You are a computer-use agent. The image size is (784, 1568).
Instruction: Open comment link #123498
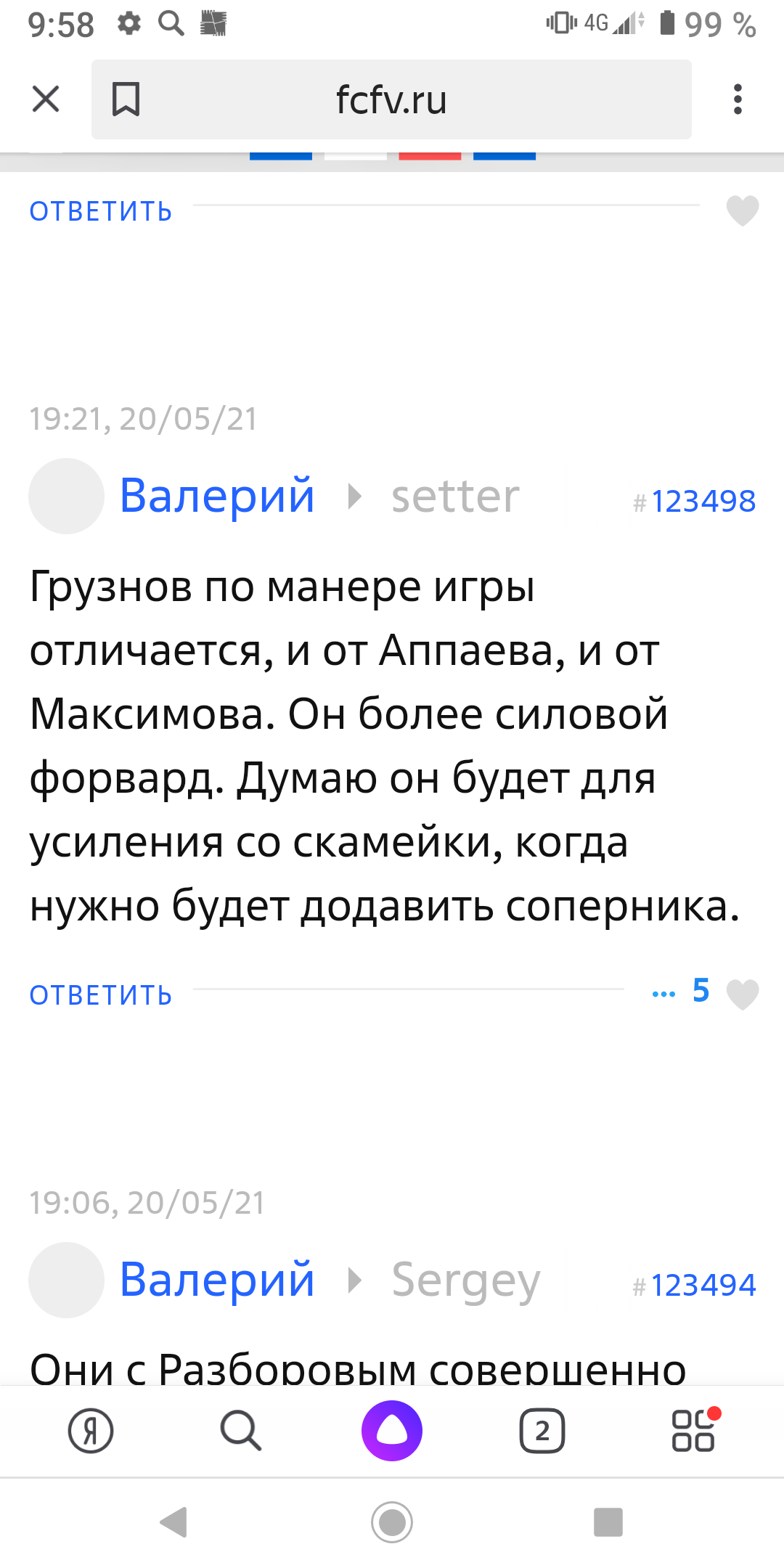(695, 501)
